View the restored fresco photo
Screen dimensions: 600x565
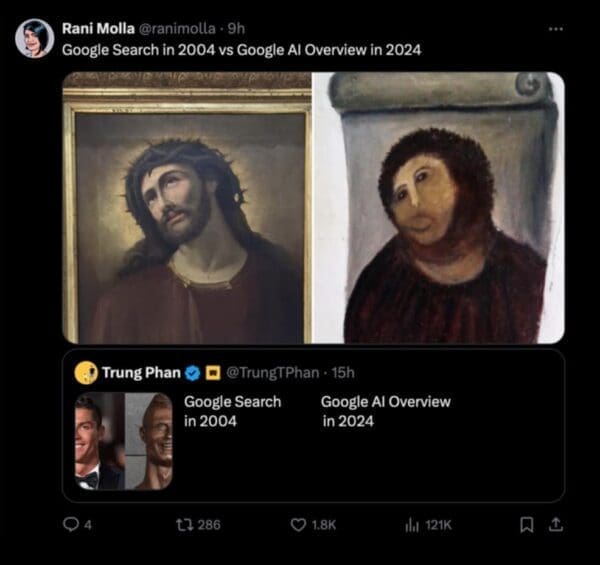[x=438, y=208]
